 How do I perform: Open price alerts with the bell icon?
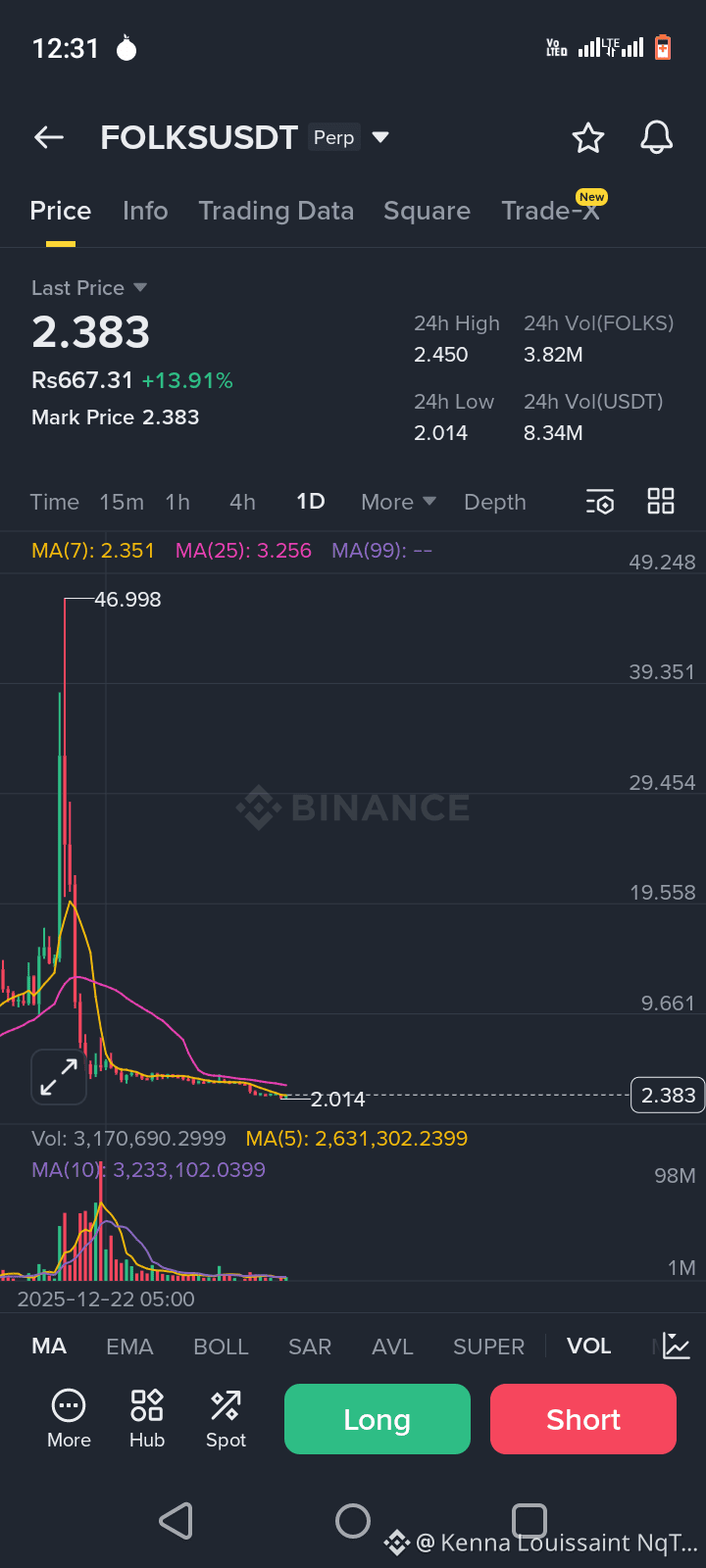[x=657, y=138]
